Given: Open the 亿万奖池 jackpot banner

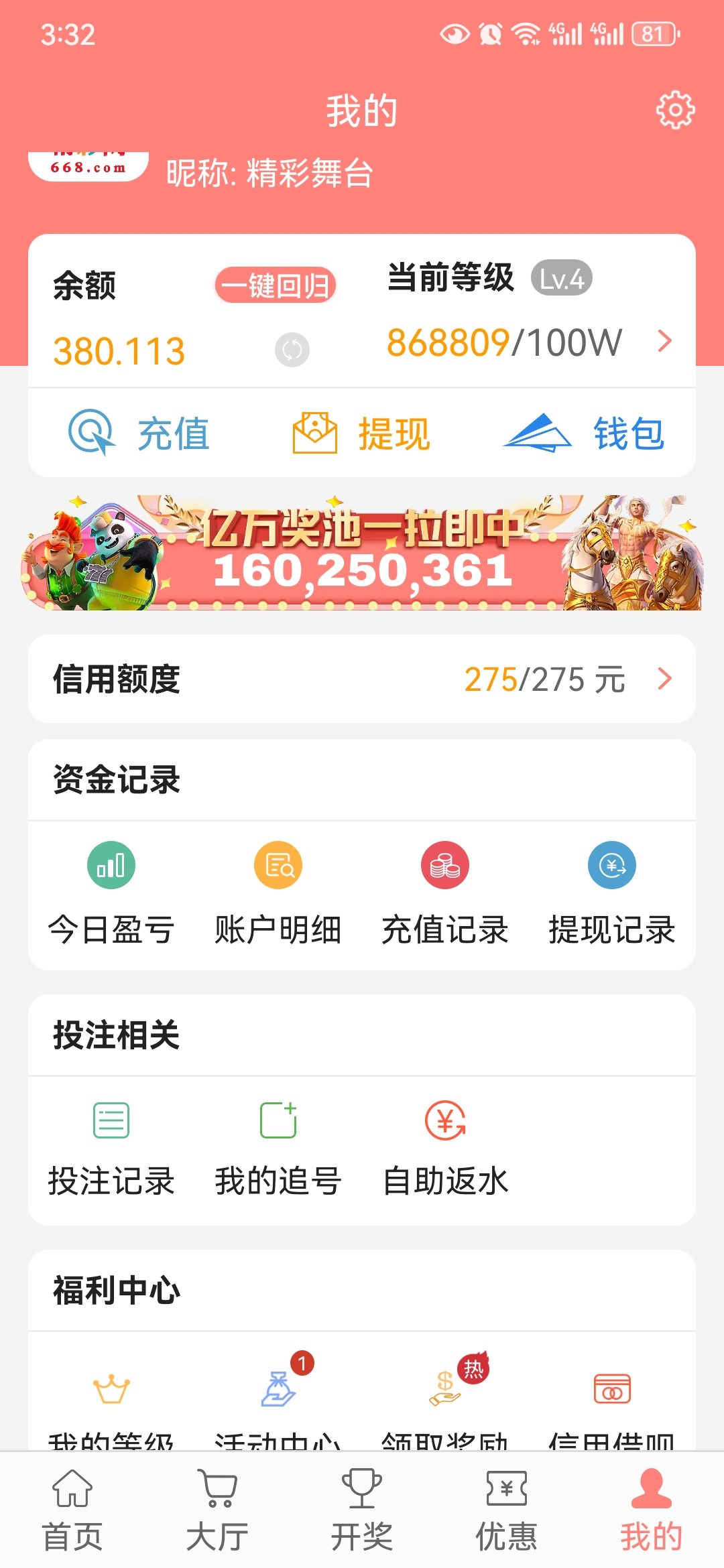Looking at the screenshot, I should pyautogui.click(x=362, y=553).
